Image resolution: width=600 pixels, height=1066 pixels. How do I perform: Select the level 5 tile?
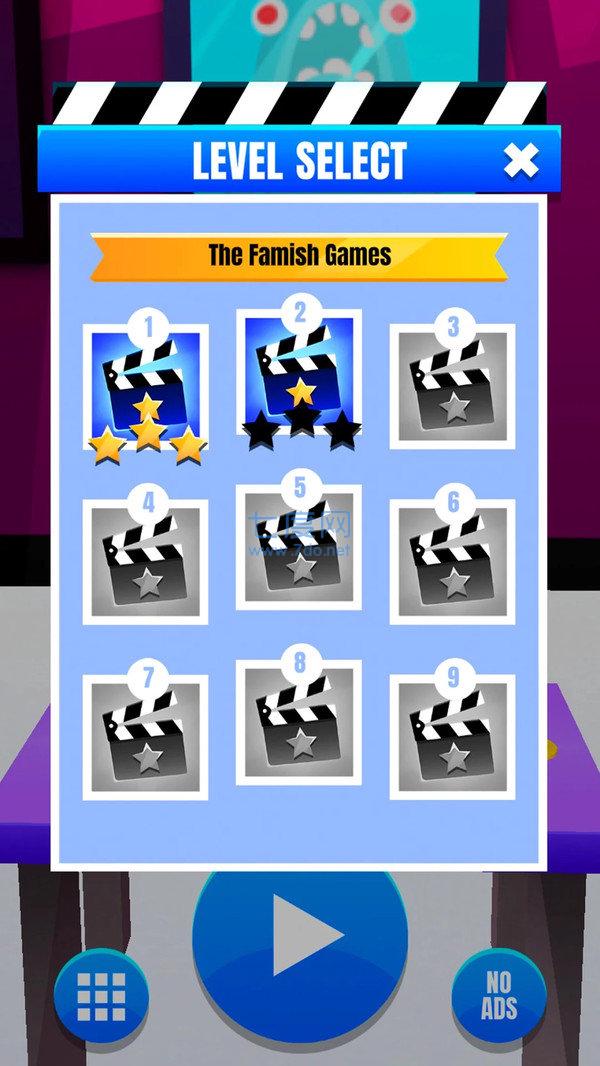(x=299, y=548)
